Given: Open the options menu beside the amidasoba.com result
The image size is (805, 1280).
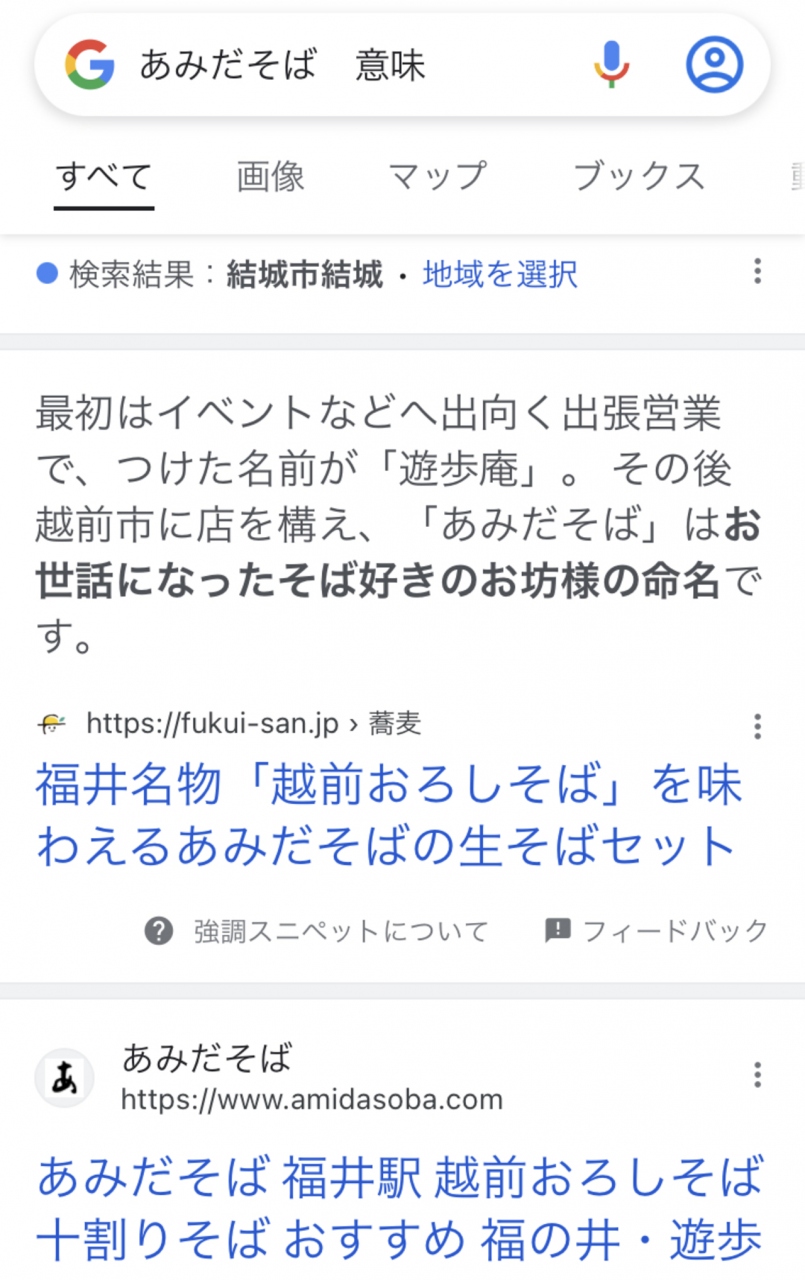Looking at the screenshot, I should point(758,1075).
